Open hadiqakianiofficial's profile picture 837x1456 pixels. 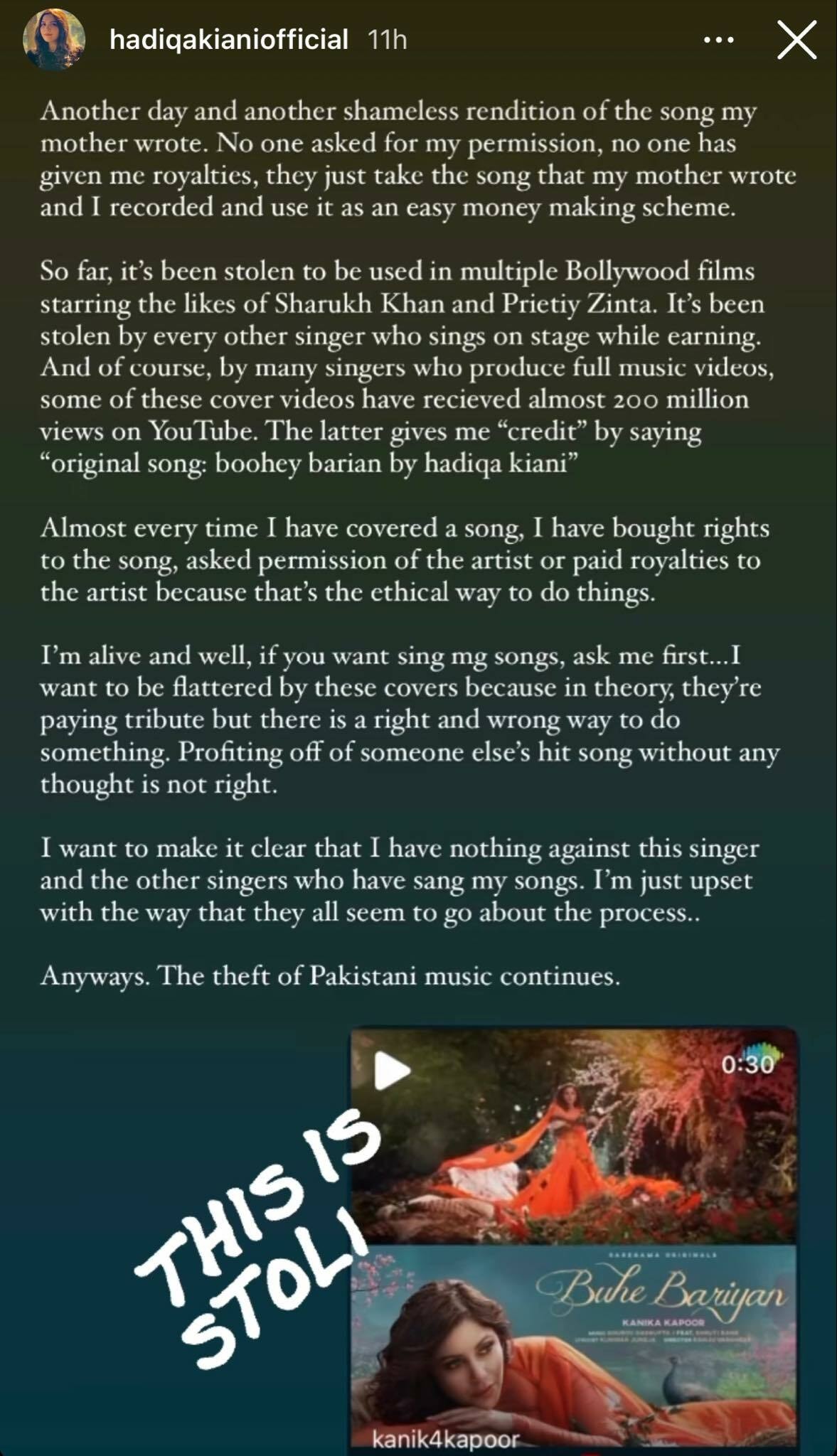[54, 40]
